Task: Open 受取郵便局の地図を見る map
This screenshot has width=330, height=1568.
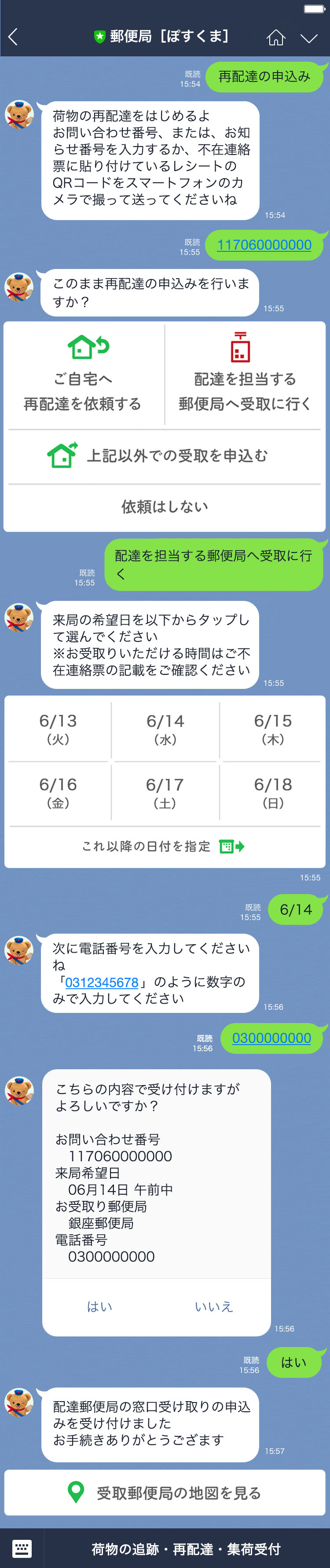Action: pyautogui.click(x=165, y=1493)
